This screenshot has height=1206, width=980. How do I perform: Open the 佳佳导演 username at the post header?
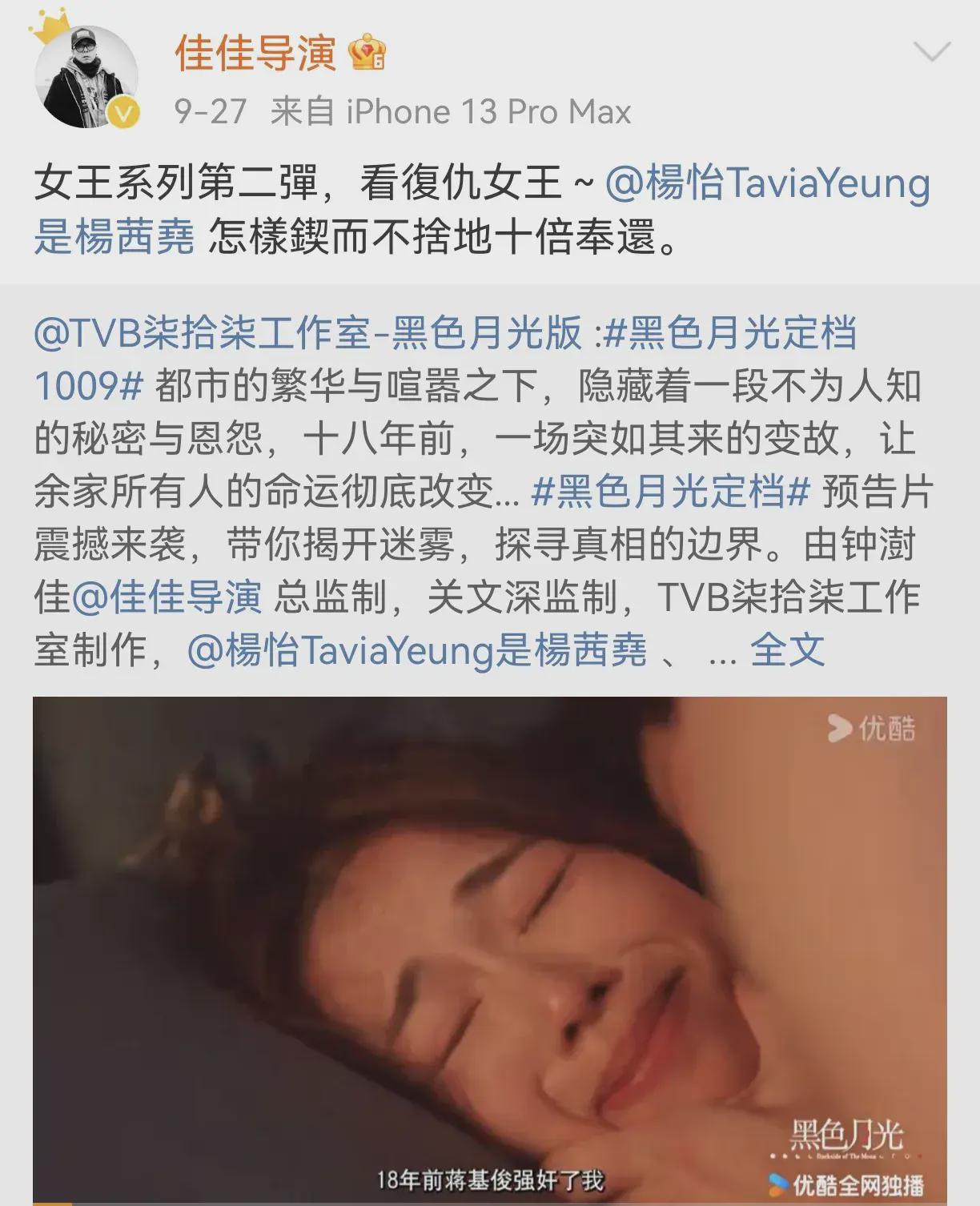click(255, 54)
